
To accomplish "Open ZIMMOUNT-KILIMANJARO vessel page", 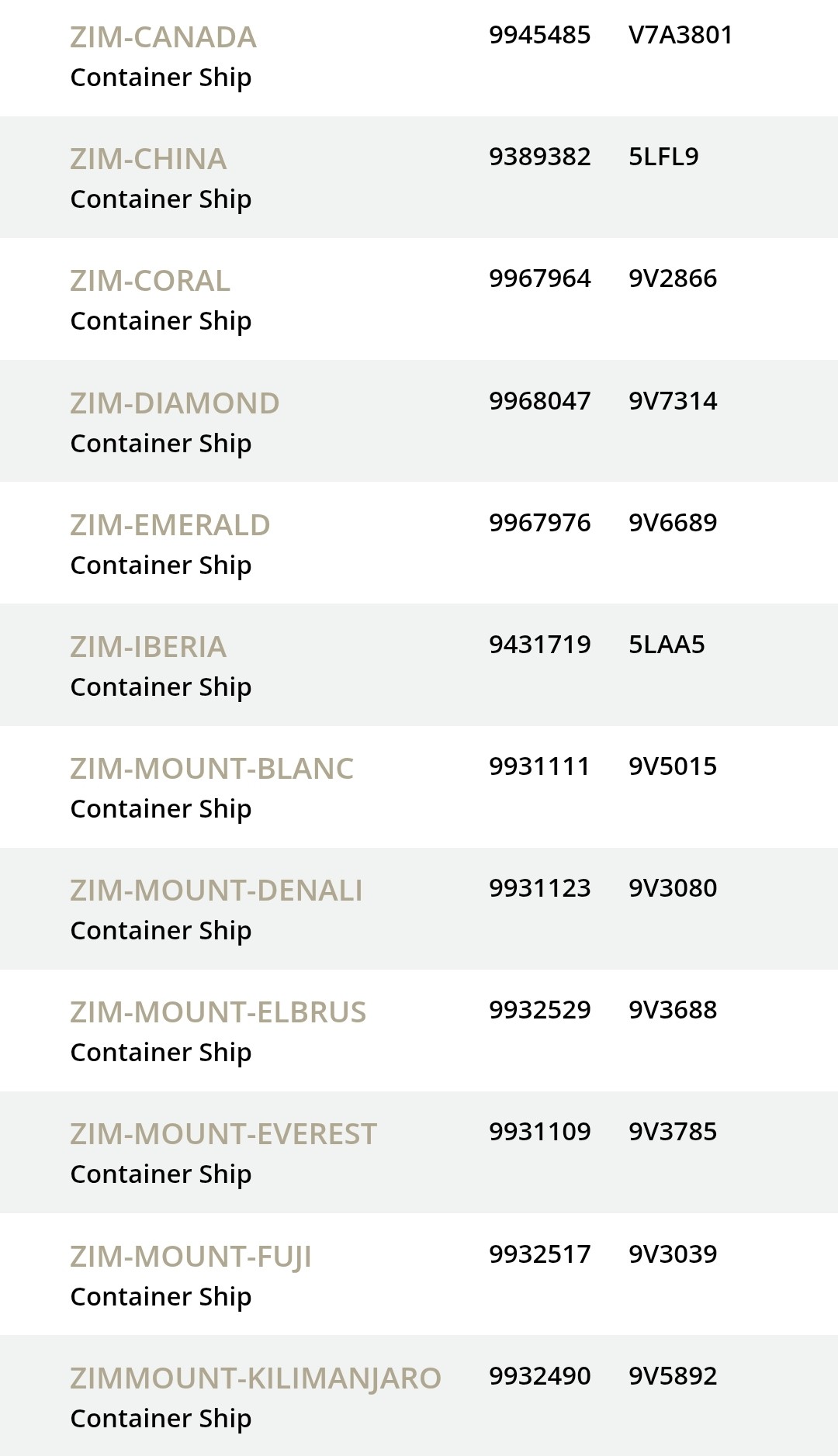I will pos(255,1378).
